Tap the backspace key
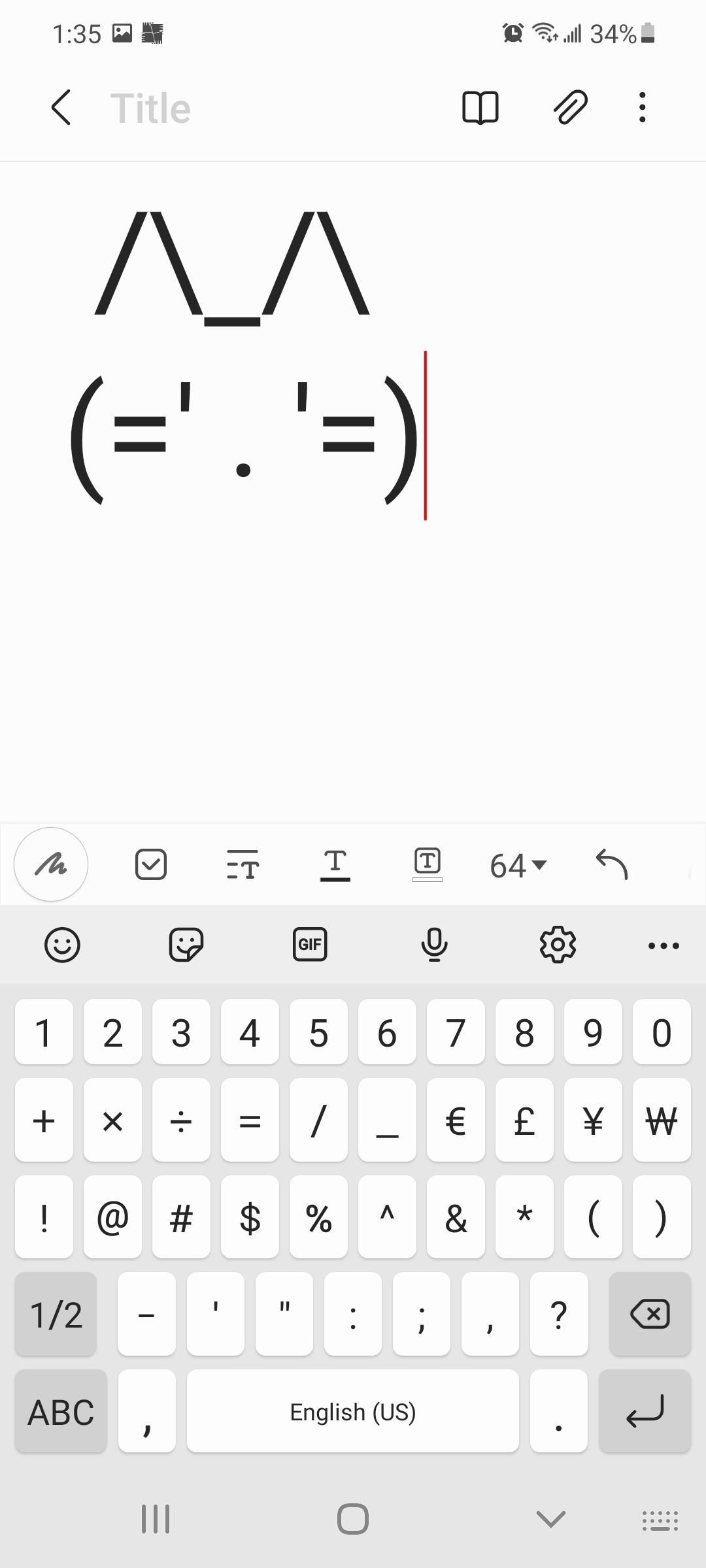This screenshot has width=706, height=1568. pyautogui.click(x=650, y=1315)
